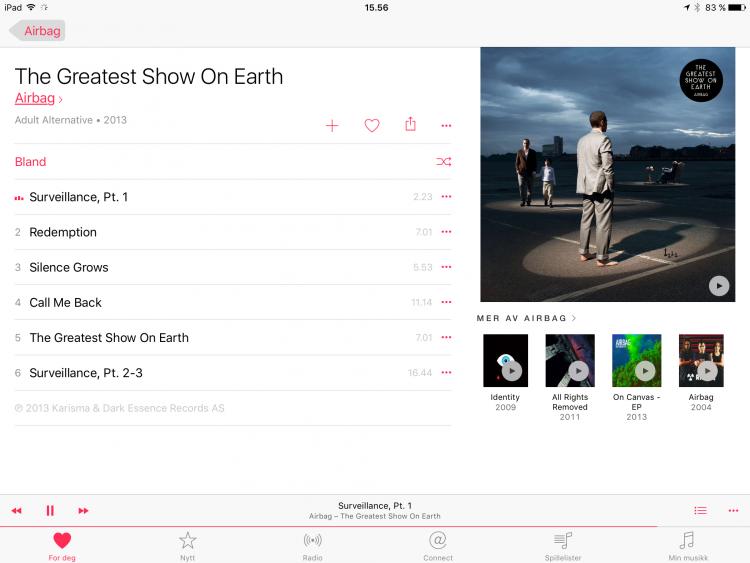This screenshot has height=563, width=750.
Task: Play the track Silence Grows
Action: [x=69, y=267]
